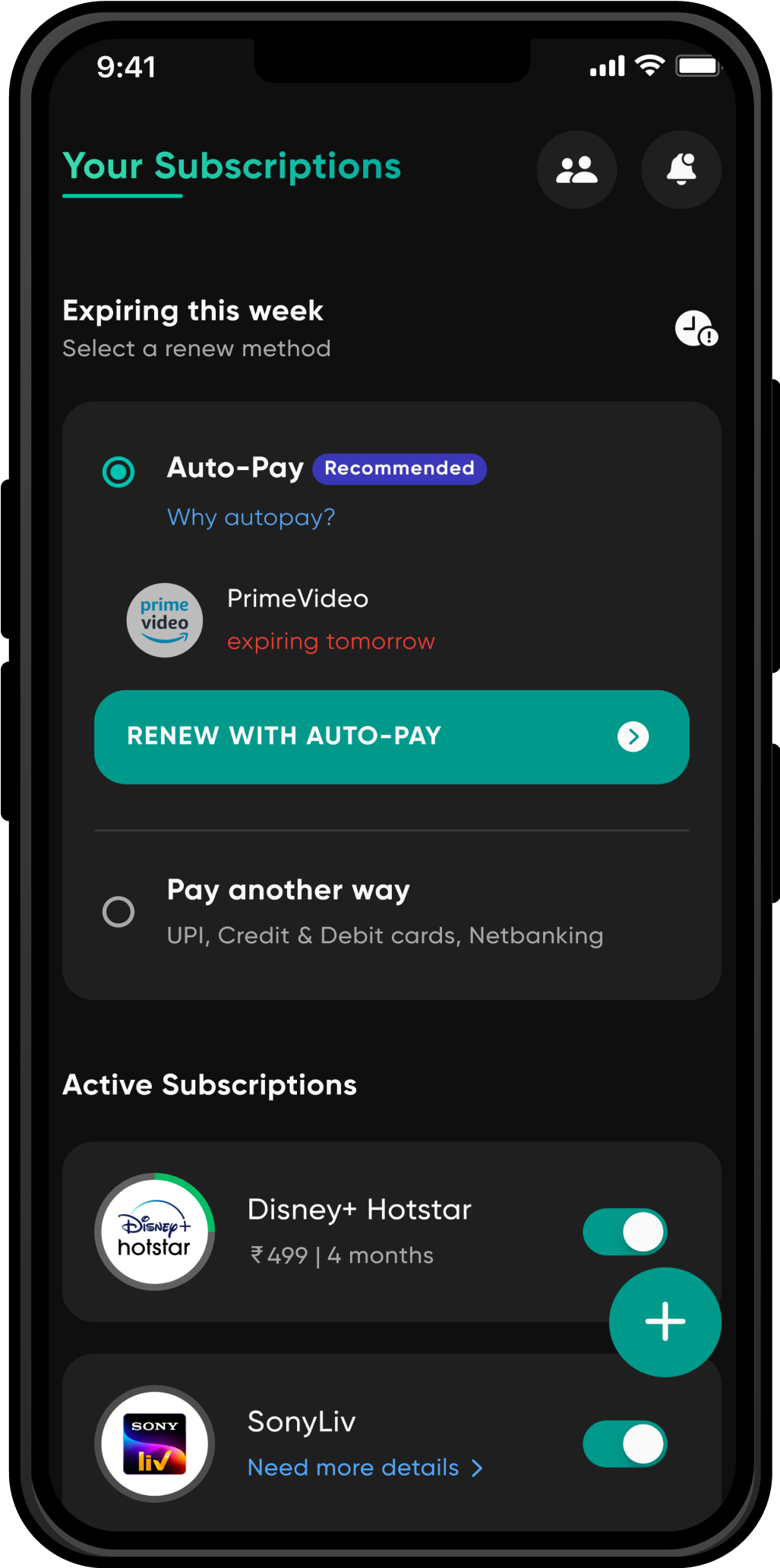Tap the plus floating action button
Screen dimensions: 780x1568
click(665, 1321)
